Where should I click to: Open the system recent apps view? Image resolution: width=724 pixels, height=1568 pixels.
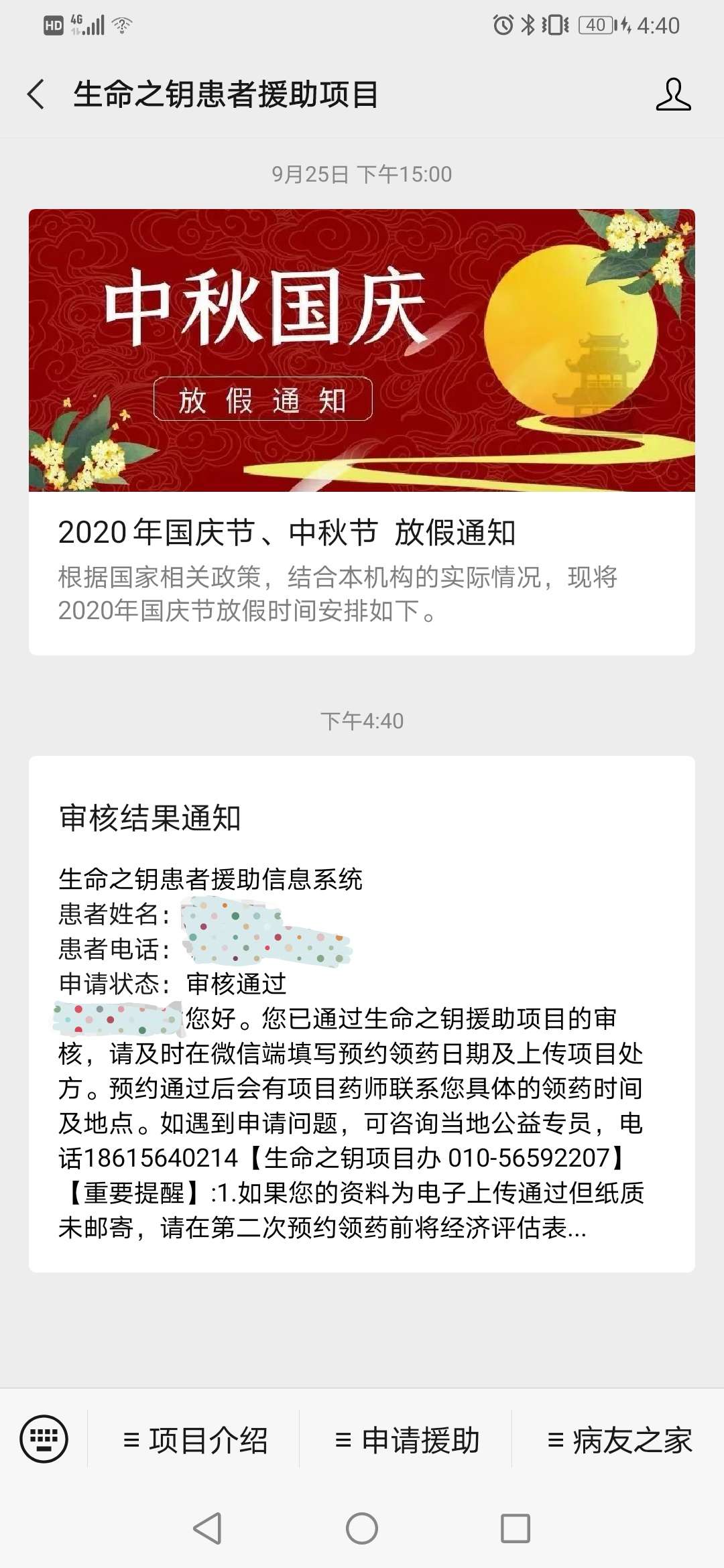click(x=516, y=1528)
